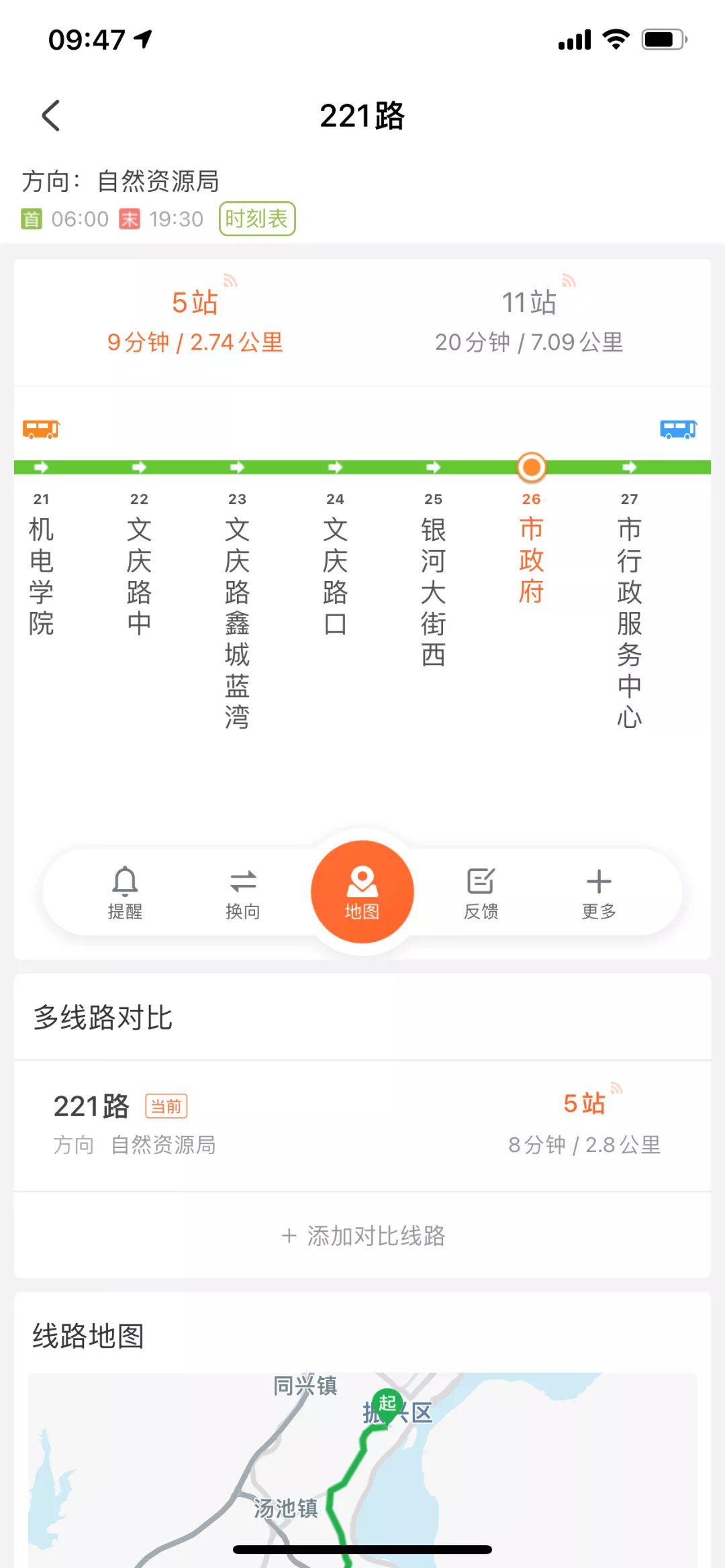Go back from the 221路 page
725x1568 pixels.
tap(51, 115)
